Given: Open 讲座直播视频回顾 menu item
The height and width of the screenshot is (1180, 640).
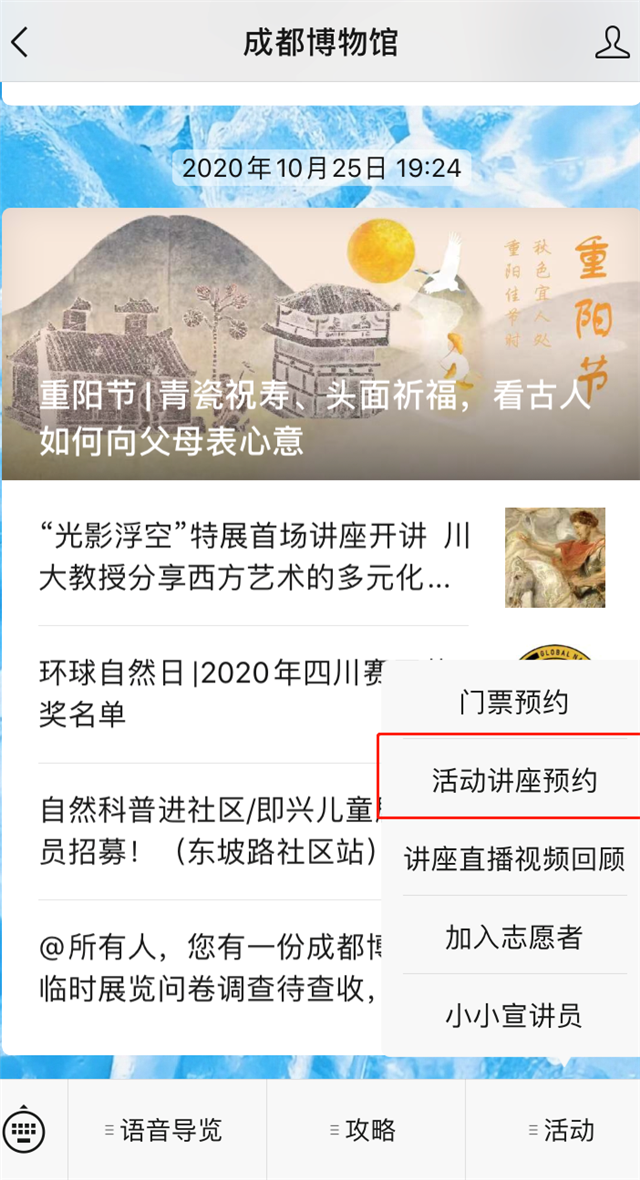Looking at the screenshot, I should (x=514, y=859).
